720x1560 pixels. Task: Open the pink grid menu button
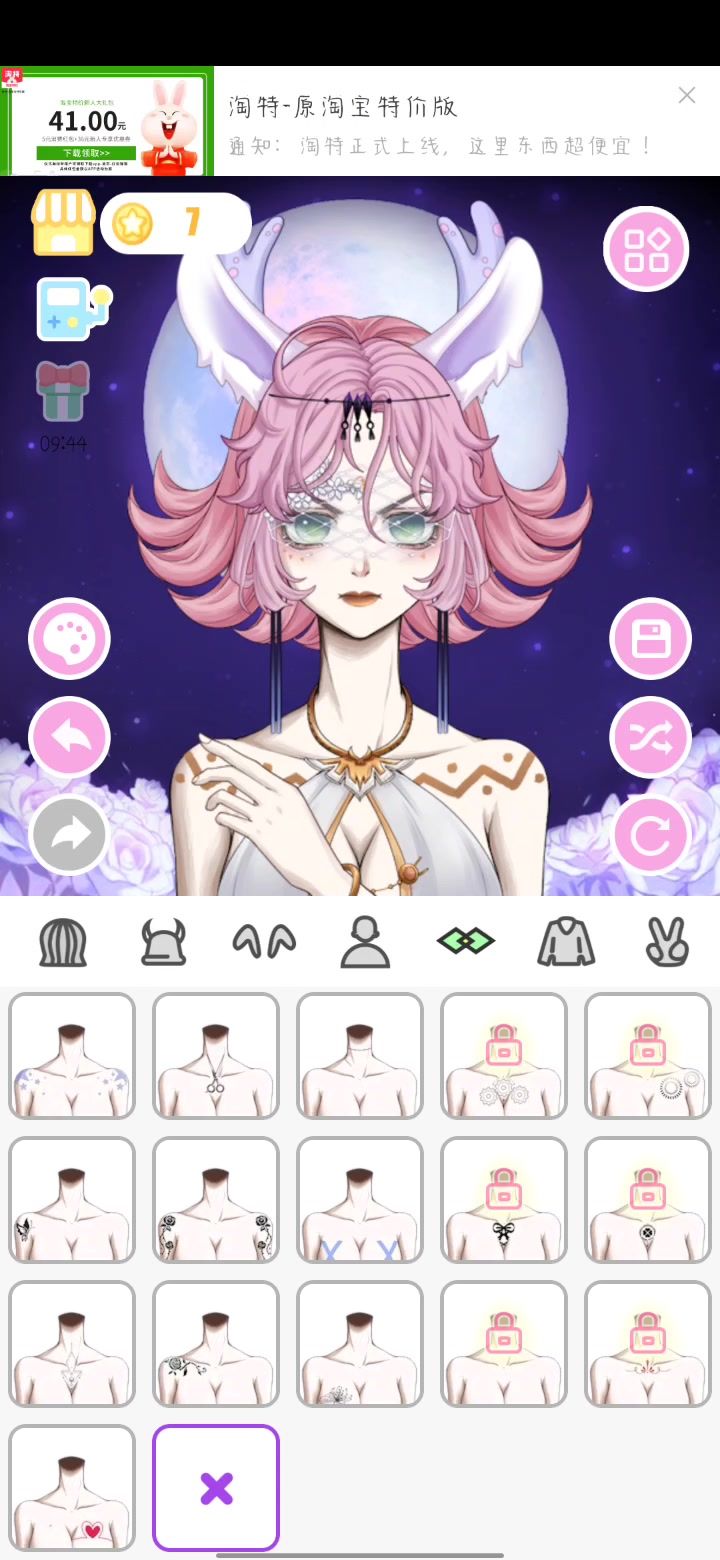click(646, 249)
